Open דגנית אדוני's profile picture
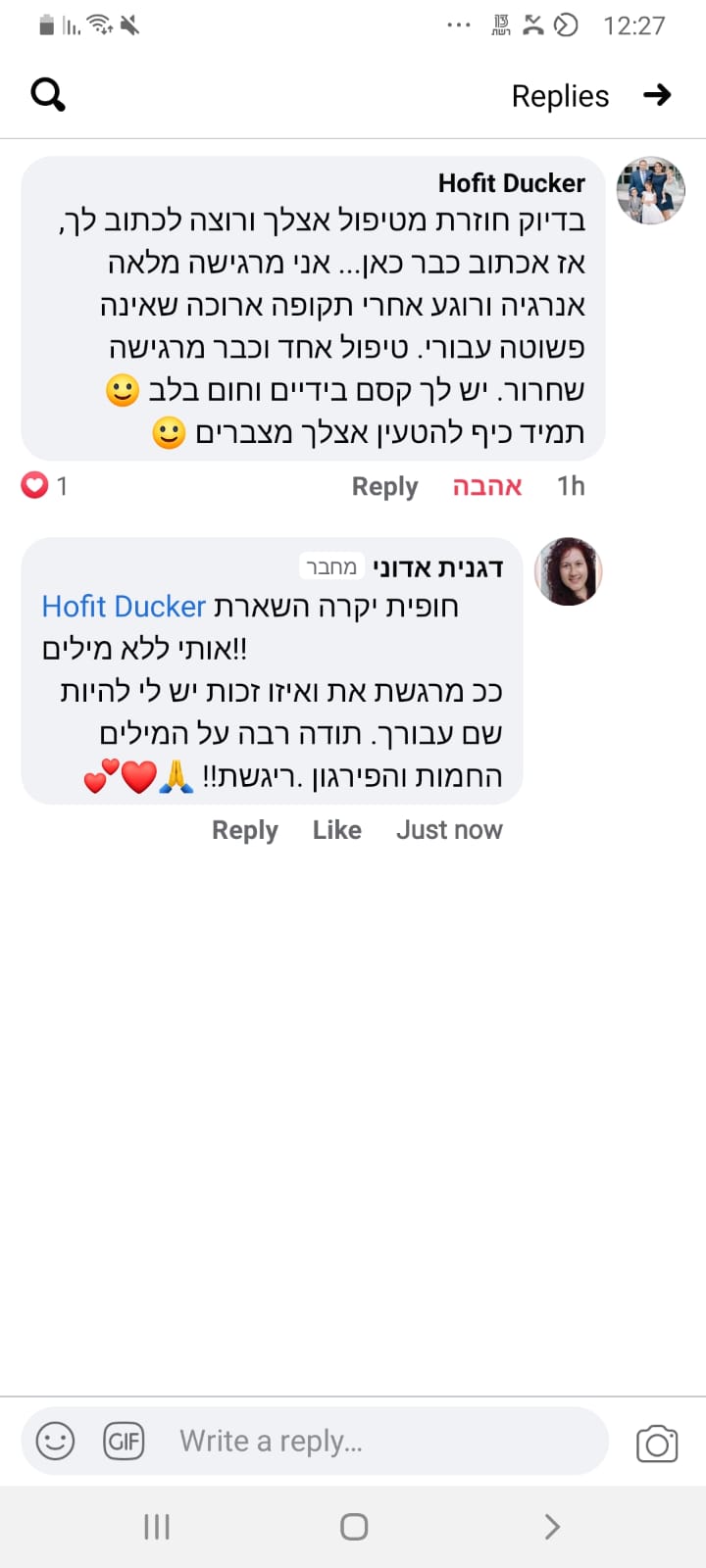This screenshot has height=1568, width=706. [x=568, y=571]
